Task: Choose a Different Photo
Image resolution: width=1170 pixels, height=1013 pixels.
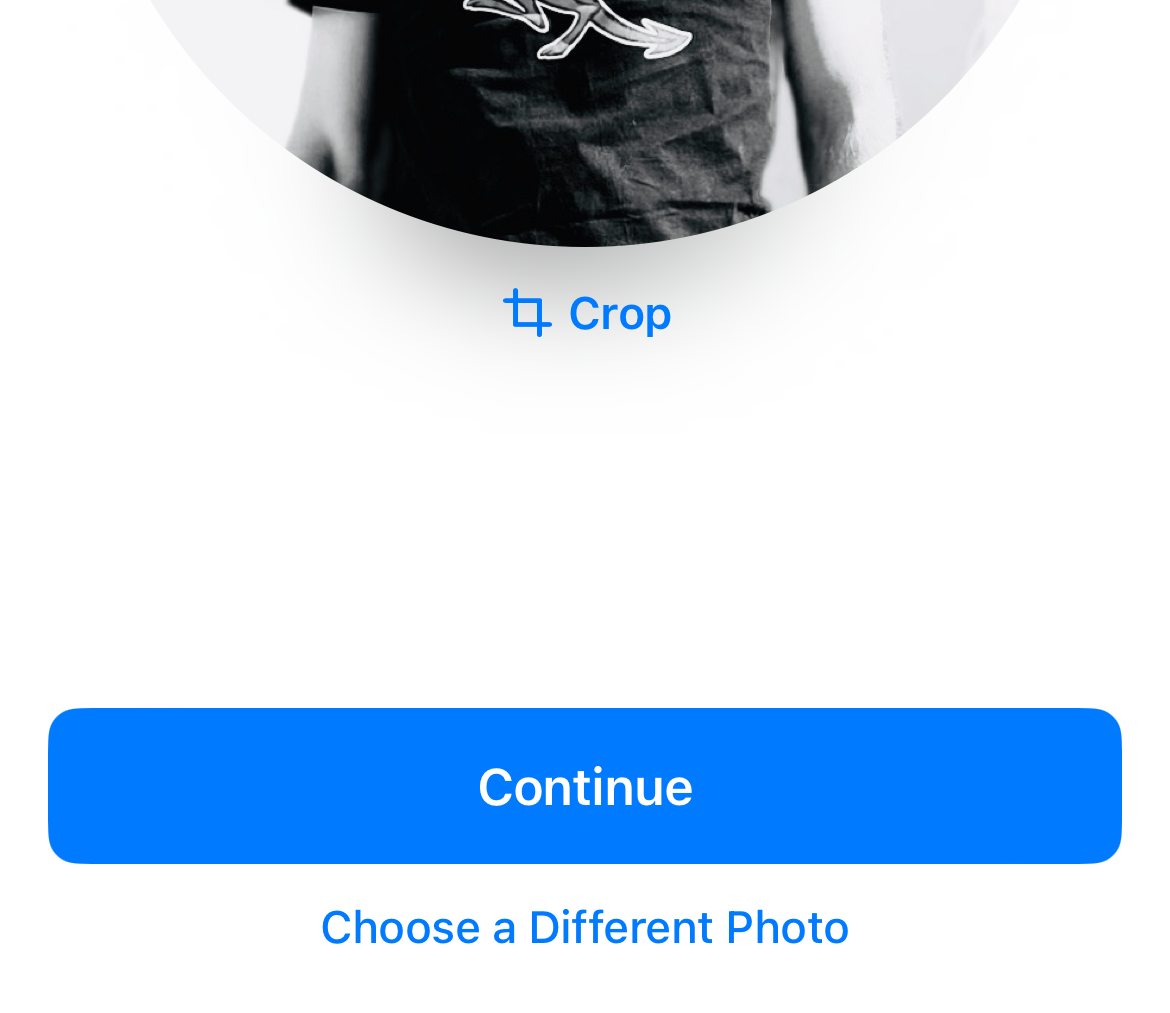Action: pos(585,927)
